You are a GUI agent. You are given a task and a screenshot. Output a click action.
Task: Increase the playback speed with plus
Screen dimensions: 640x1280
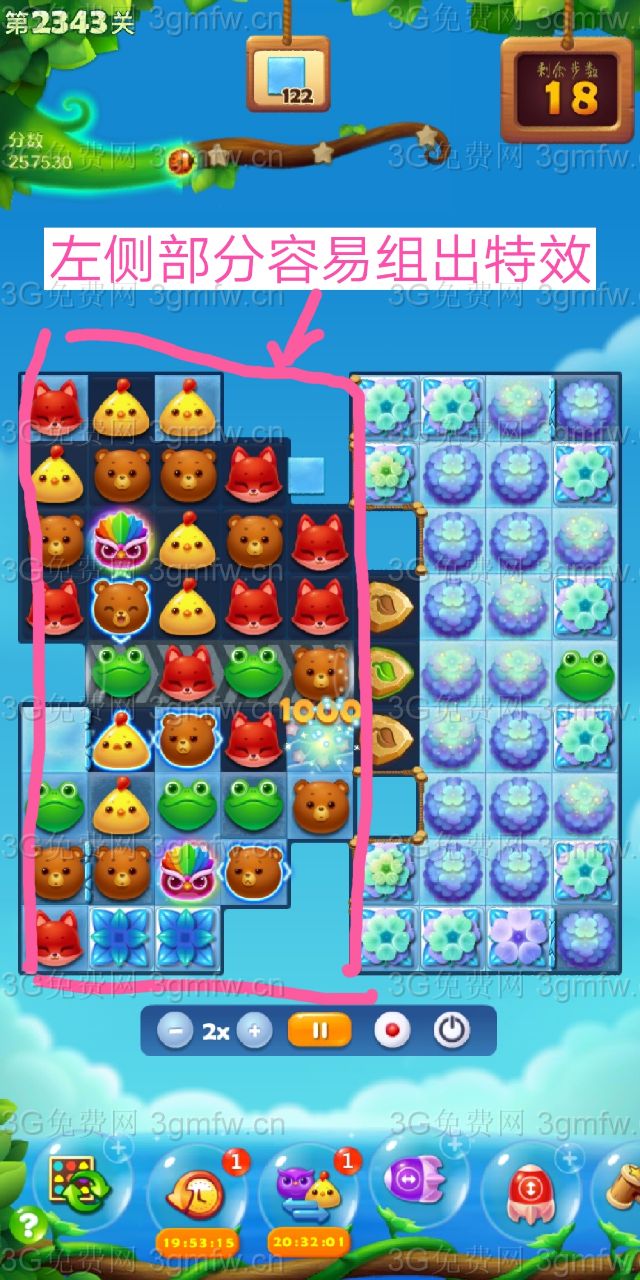[x=254, y=1031]
